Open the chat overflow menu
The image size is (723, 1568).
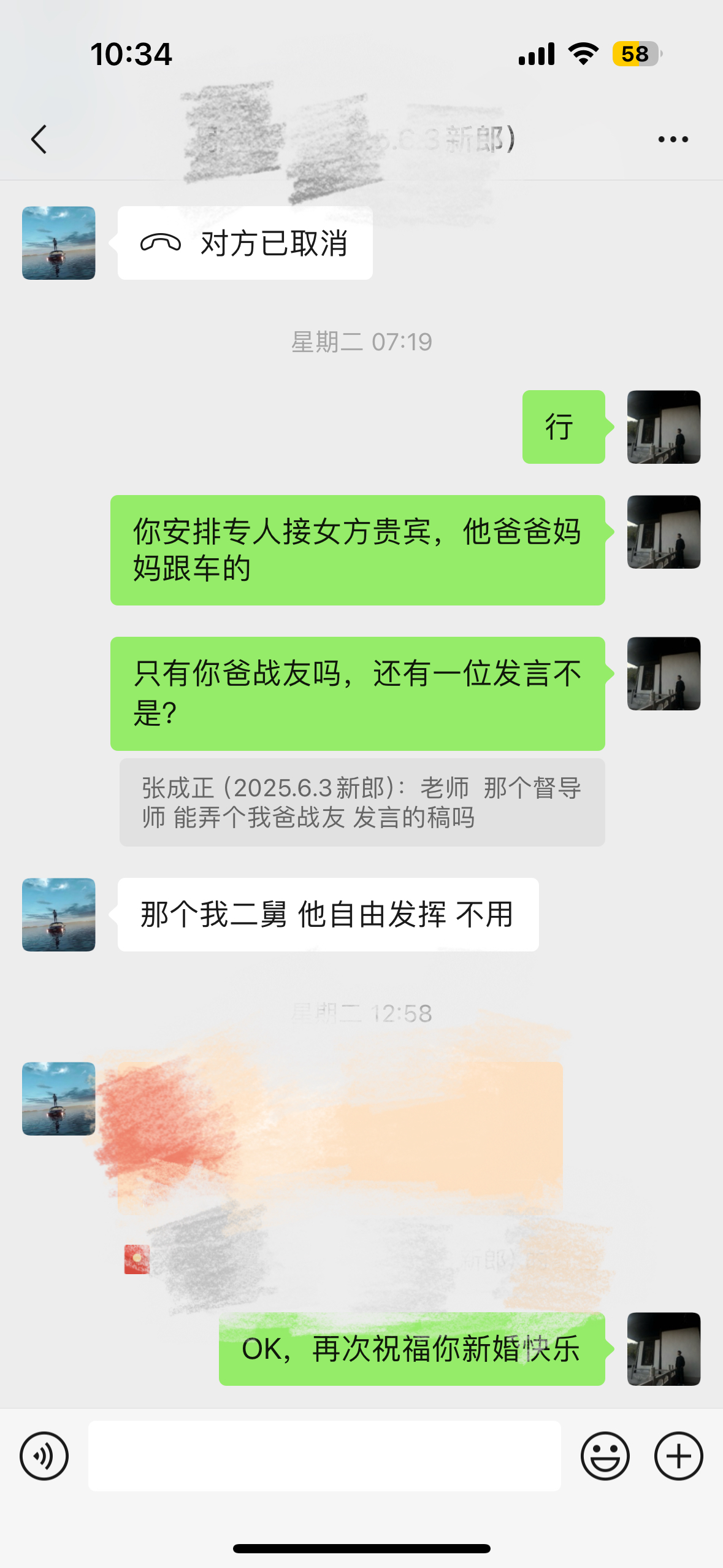tap(673, 139)
